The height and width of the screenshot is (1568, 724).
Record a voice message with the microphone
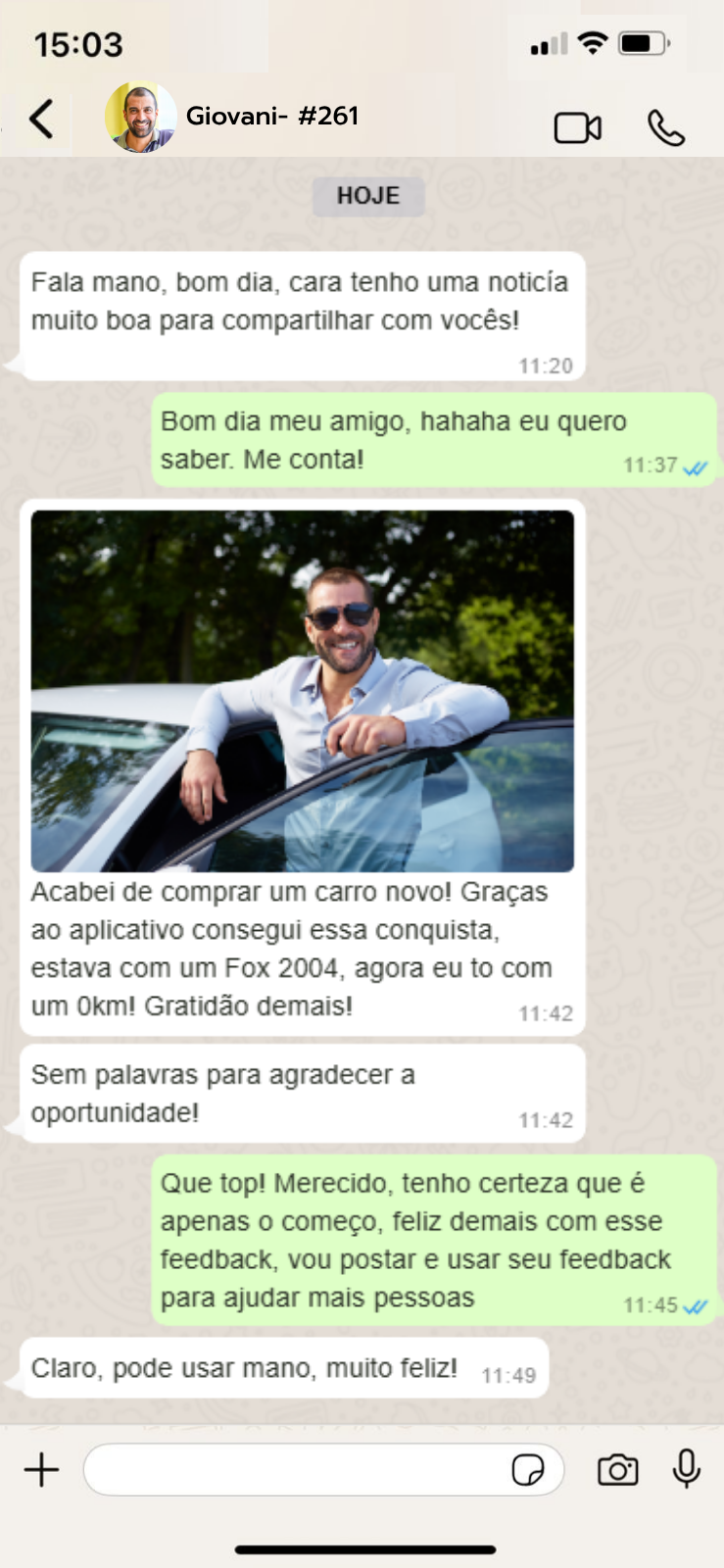pyautogui.click(x=687, y=1468)
